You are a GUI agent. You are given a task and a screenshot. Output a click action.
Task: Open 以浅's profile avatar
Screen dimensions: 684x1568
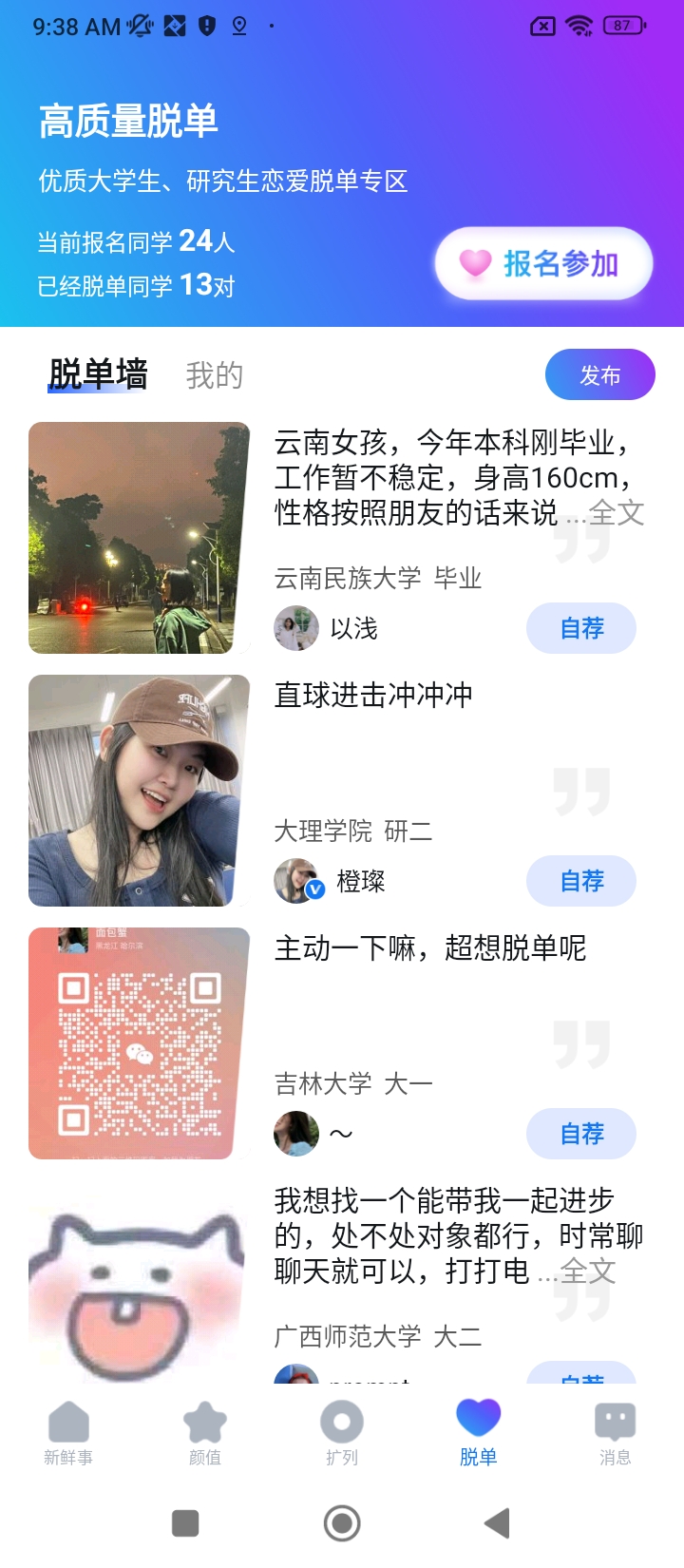coord(296,628)
